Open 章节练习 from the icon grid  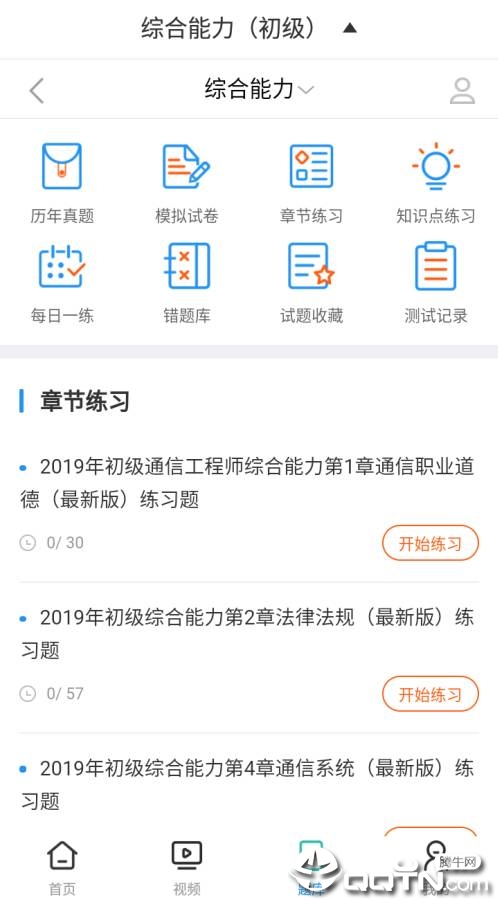pos(311,184)
